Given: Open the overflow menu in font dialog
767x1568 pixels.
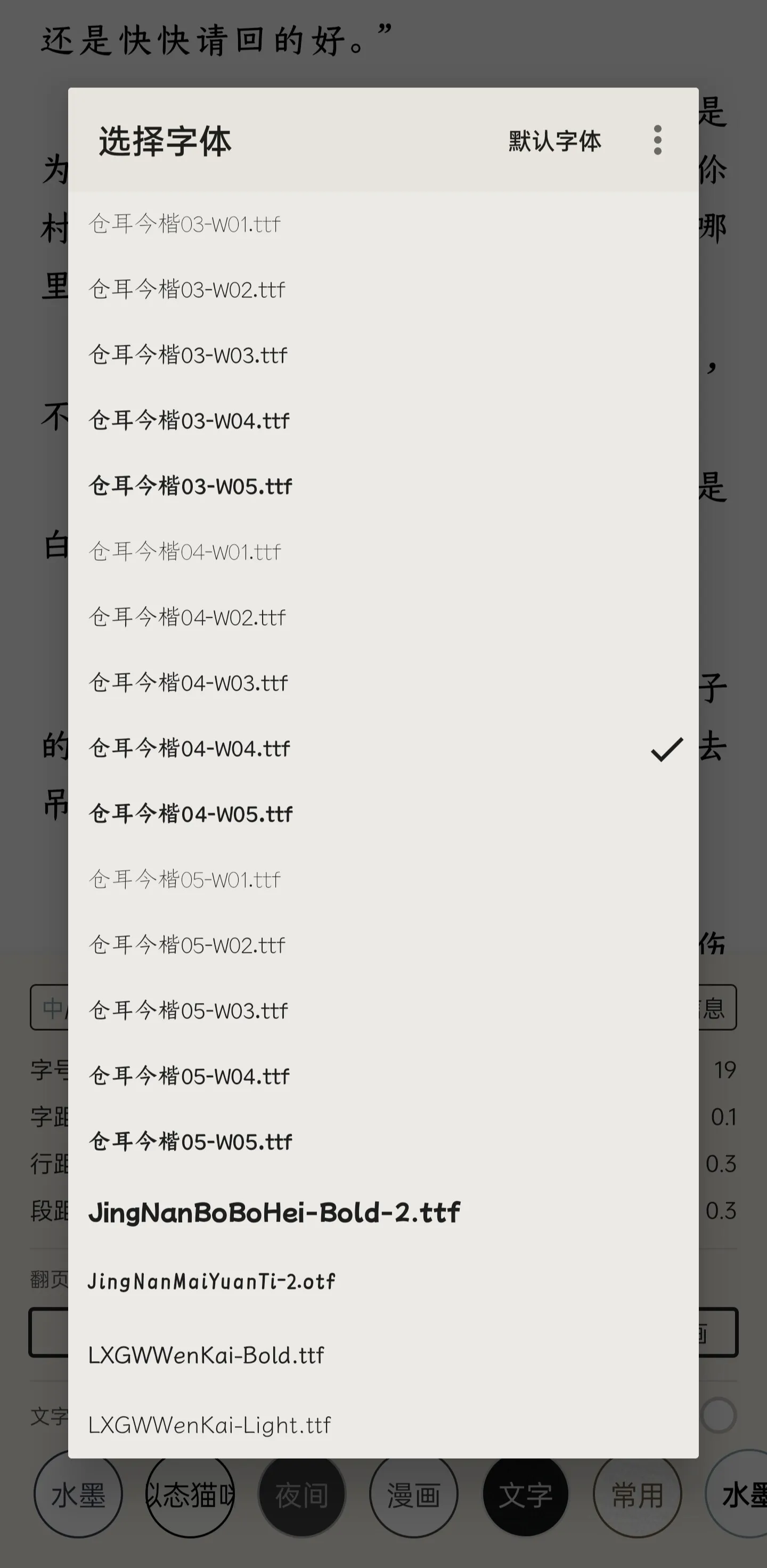Looking at the screenshot, I should point(657,141).
